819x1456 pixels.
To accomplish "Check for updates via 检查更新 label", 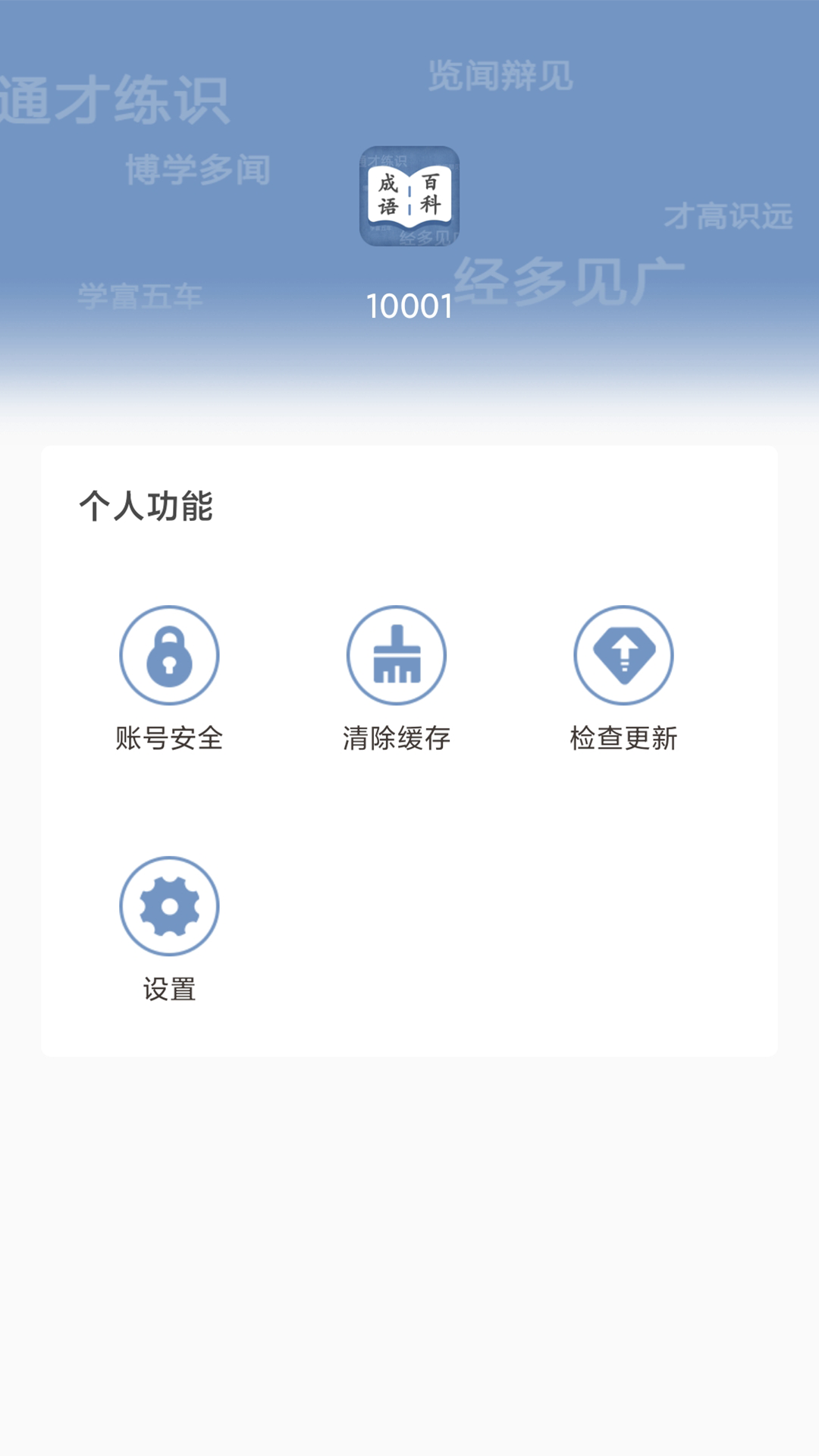I will click(624, 736).
